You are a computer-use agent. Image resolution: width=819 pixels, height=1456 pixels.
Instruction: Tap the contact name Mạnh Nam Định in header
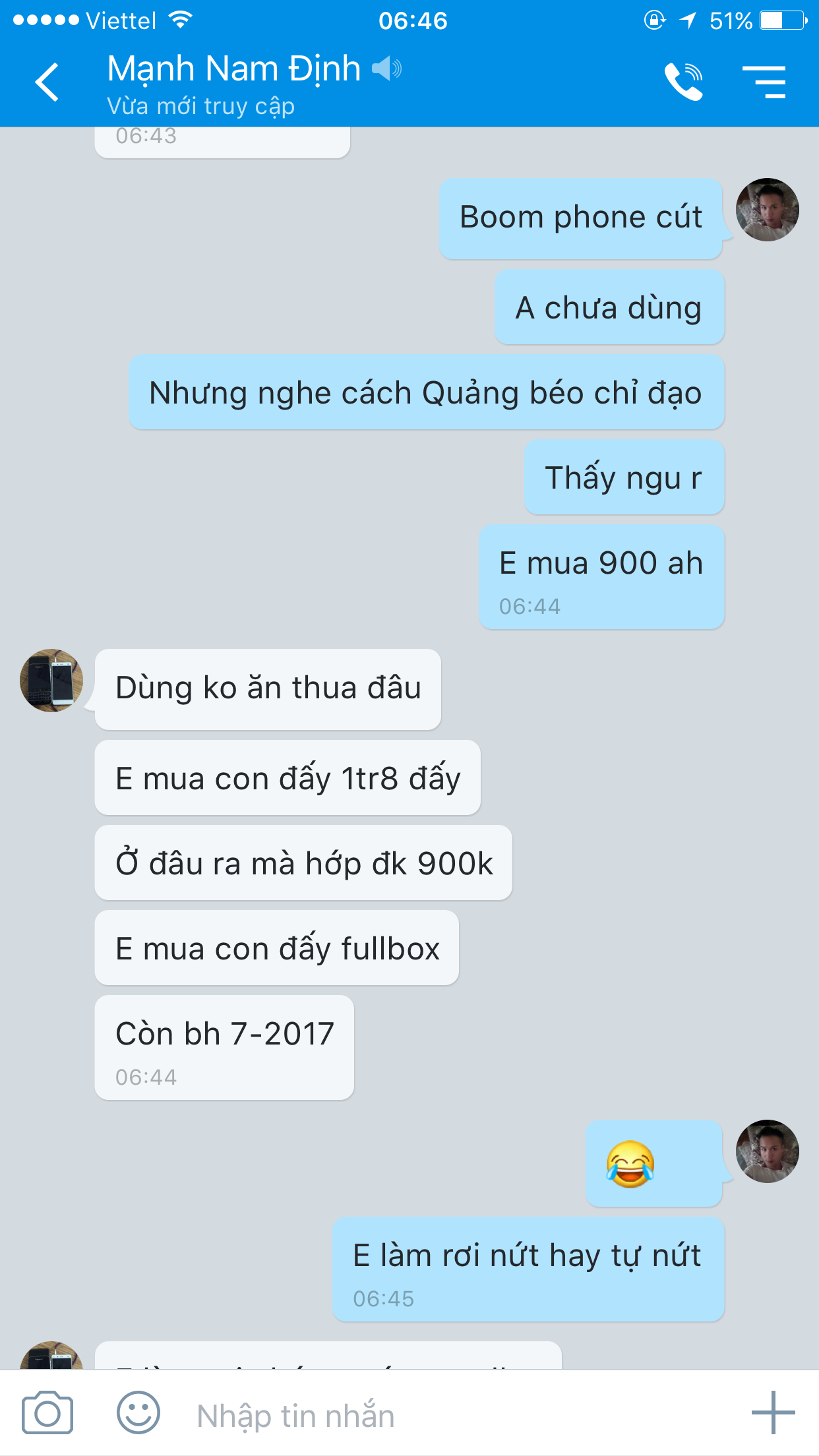(233, 69)
